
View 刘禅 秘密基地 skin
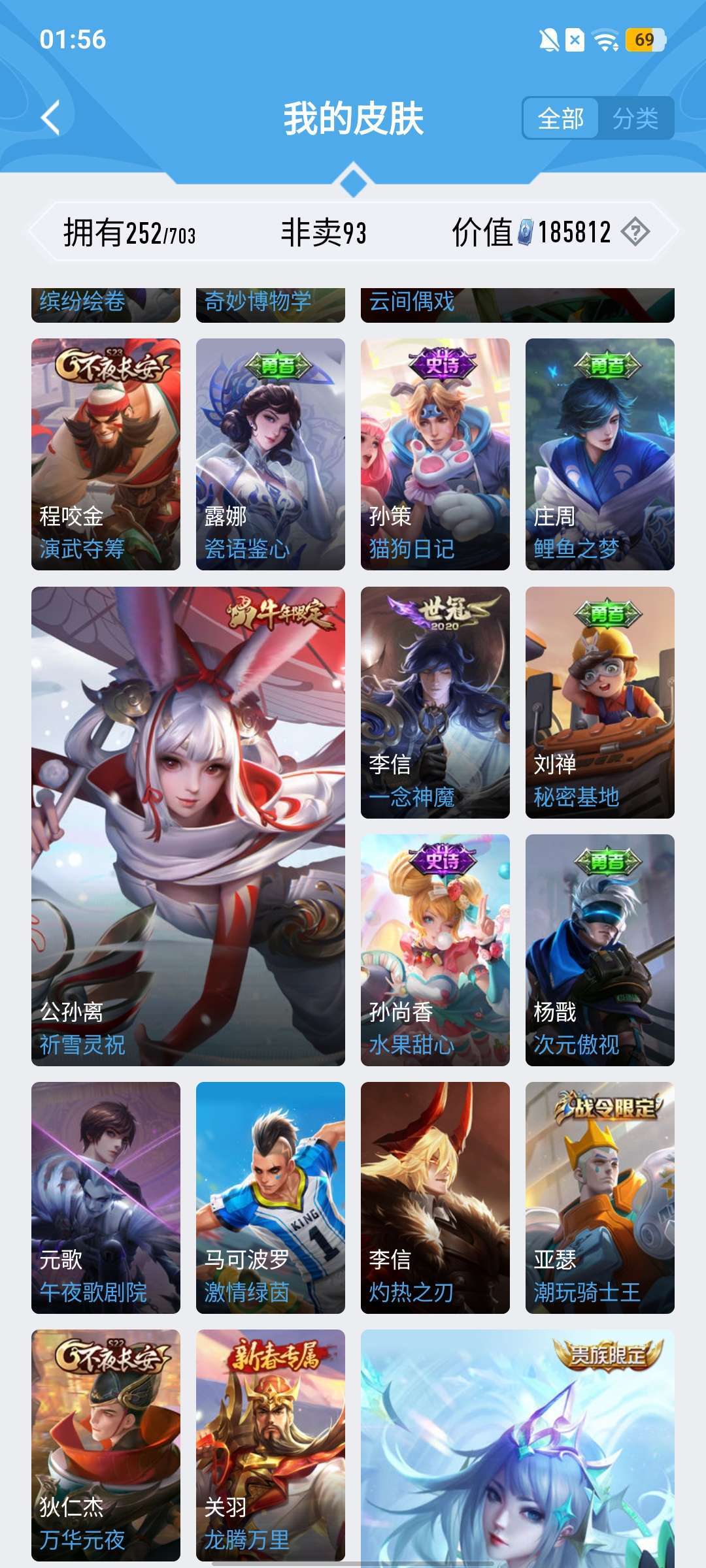pos(600,702)
